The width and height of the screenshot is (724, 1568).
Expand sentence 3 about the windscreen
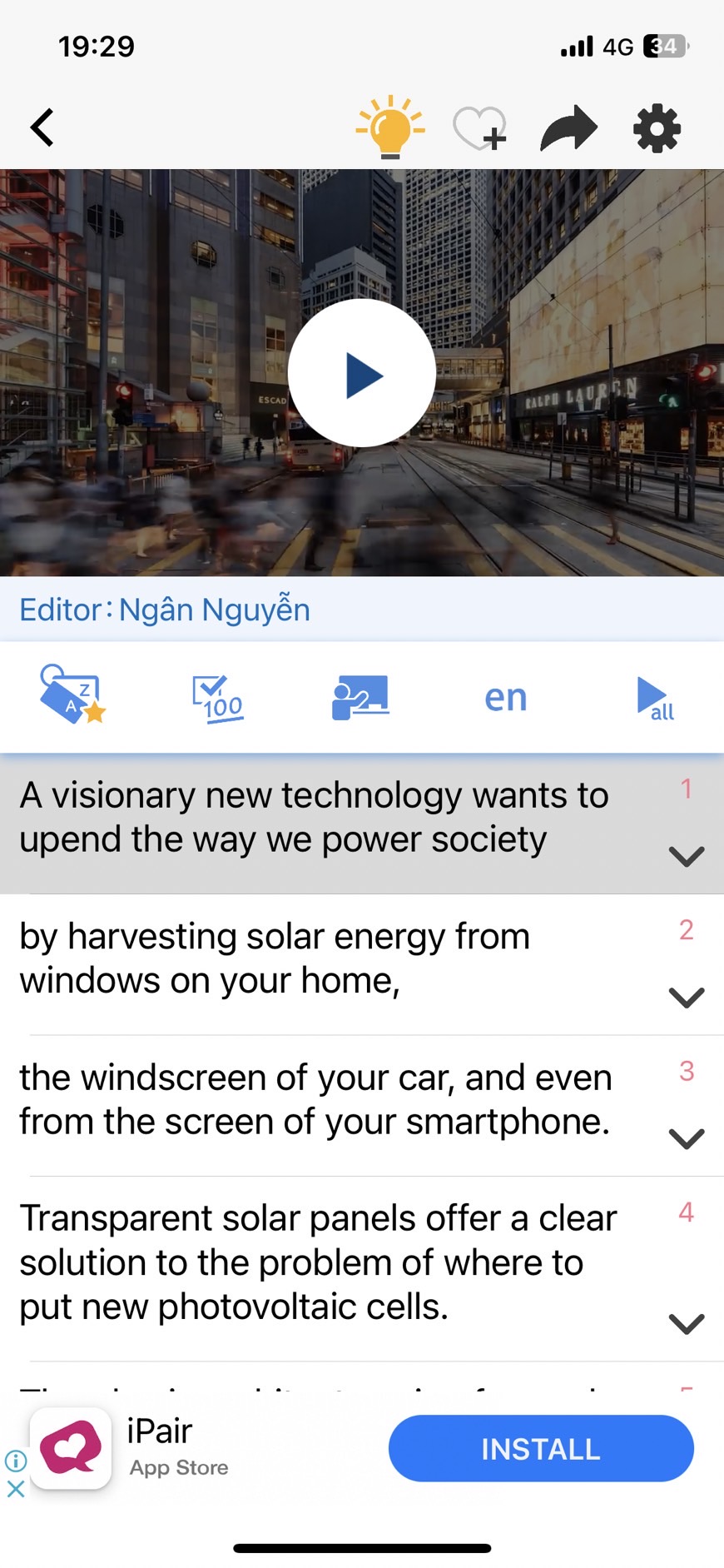[x=687, y=1138]
